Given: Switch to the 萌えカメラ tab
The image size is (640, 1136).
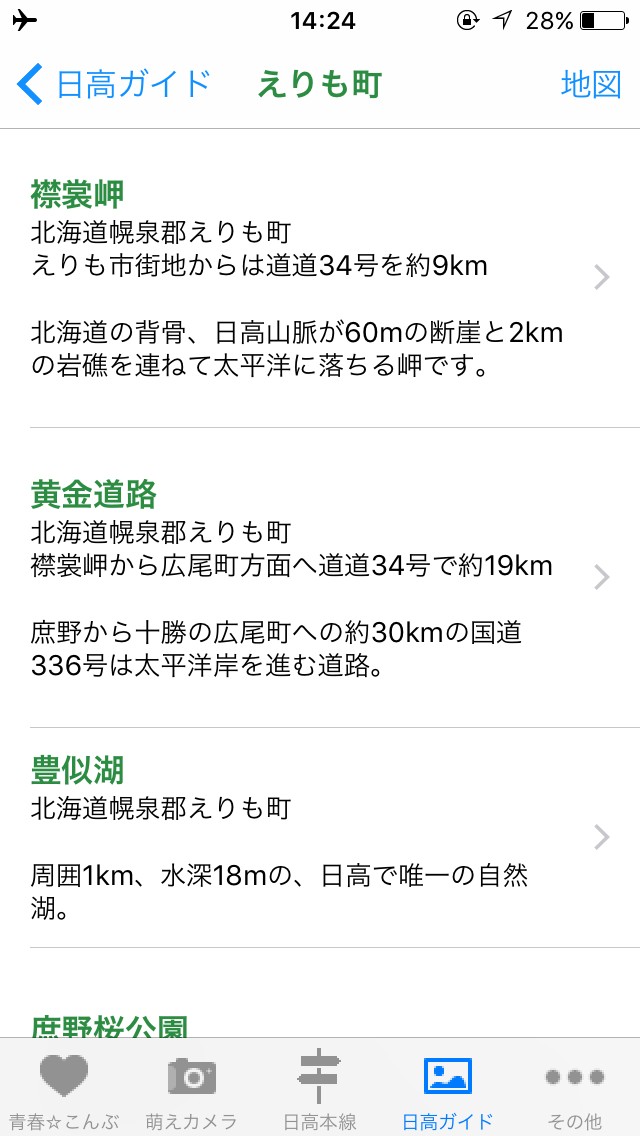Looking at the screenshot, I should click(x=192, y=1088).
